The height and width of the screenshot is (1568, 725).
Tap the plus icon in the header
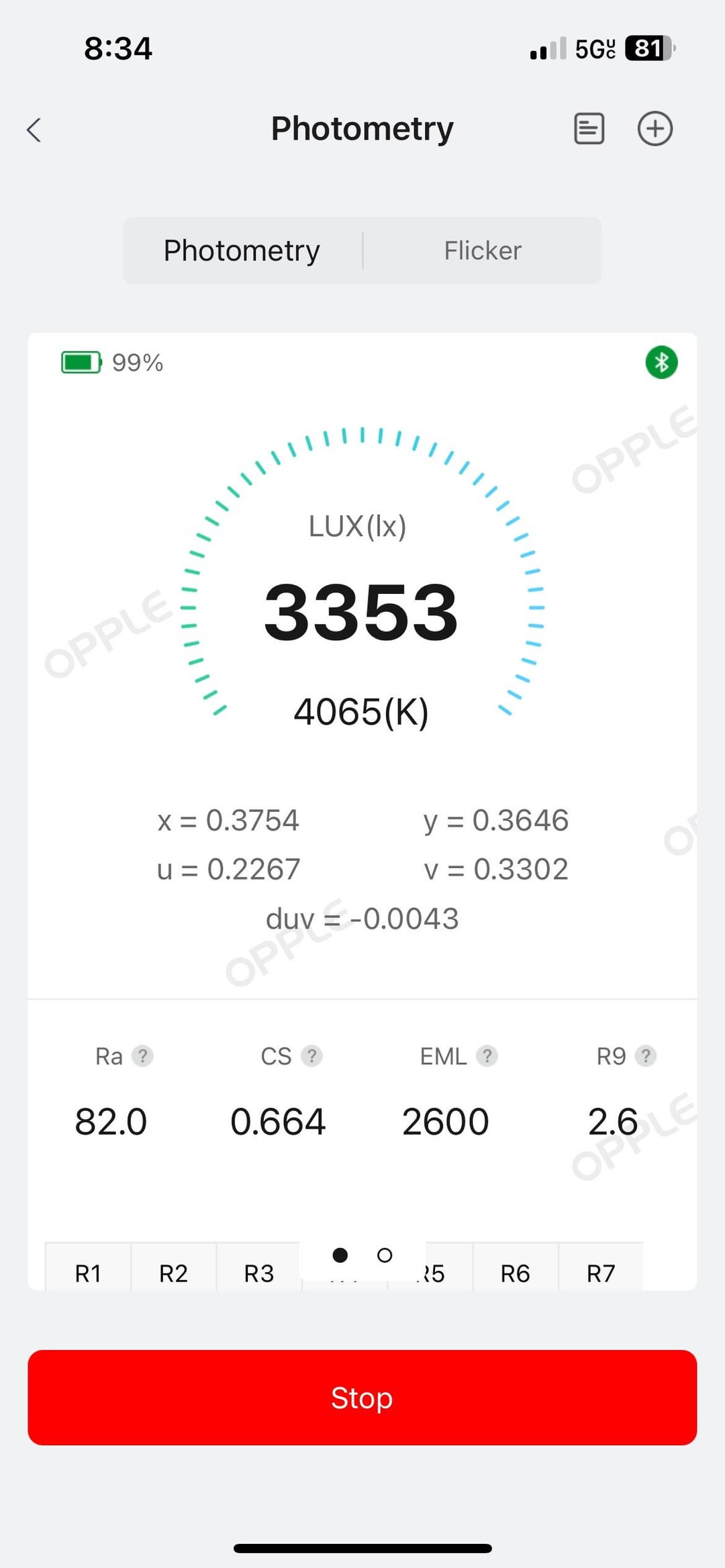click(x=655, y=129)
